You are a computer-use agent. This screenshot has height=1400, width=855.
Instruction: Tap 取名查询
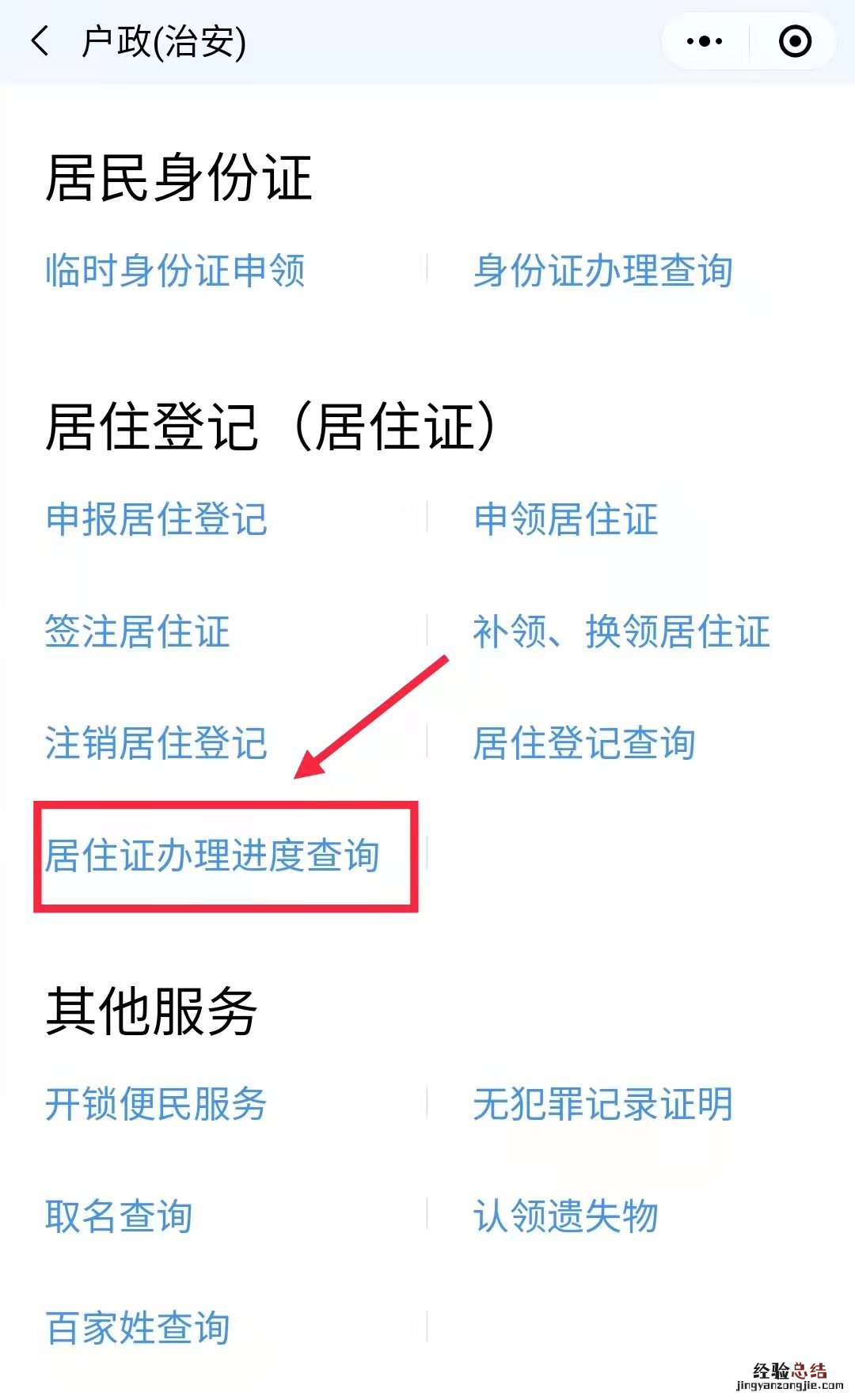(x=119, y=1216)
